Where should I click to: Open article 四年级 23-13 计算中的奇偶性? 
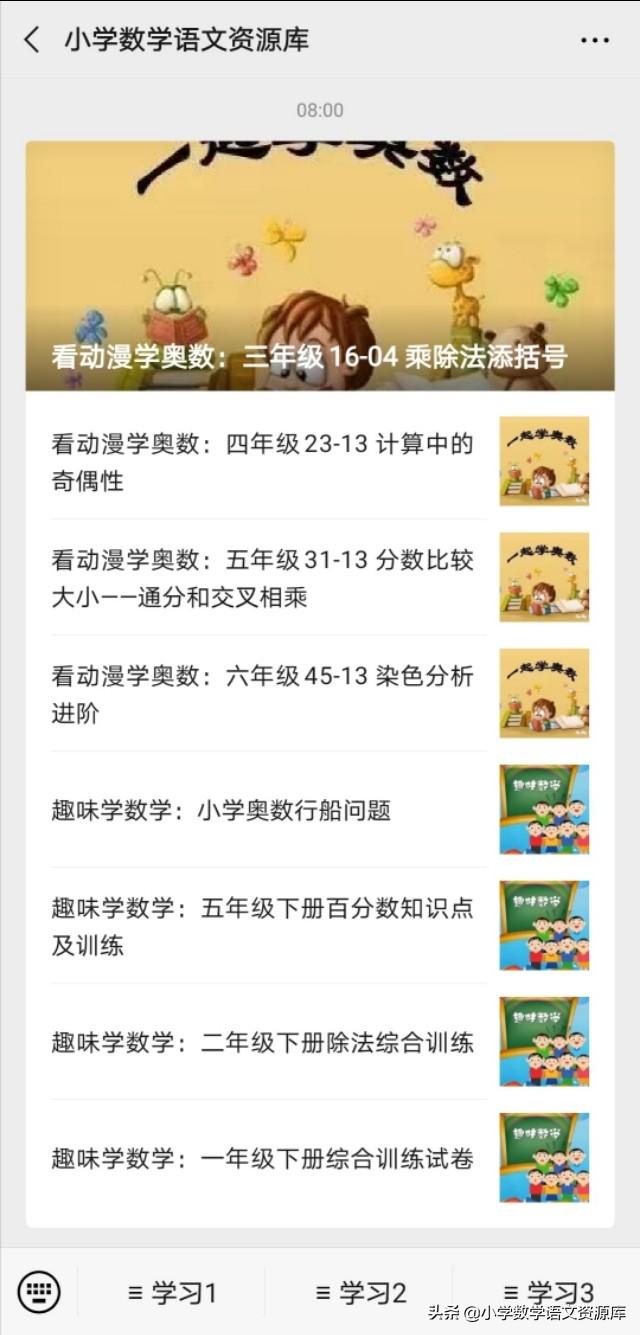point(320,461)
